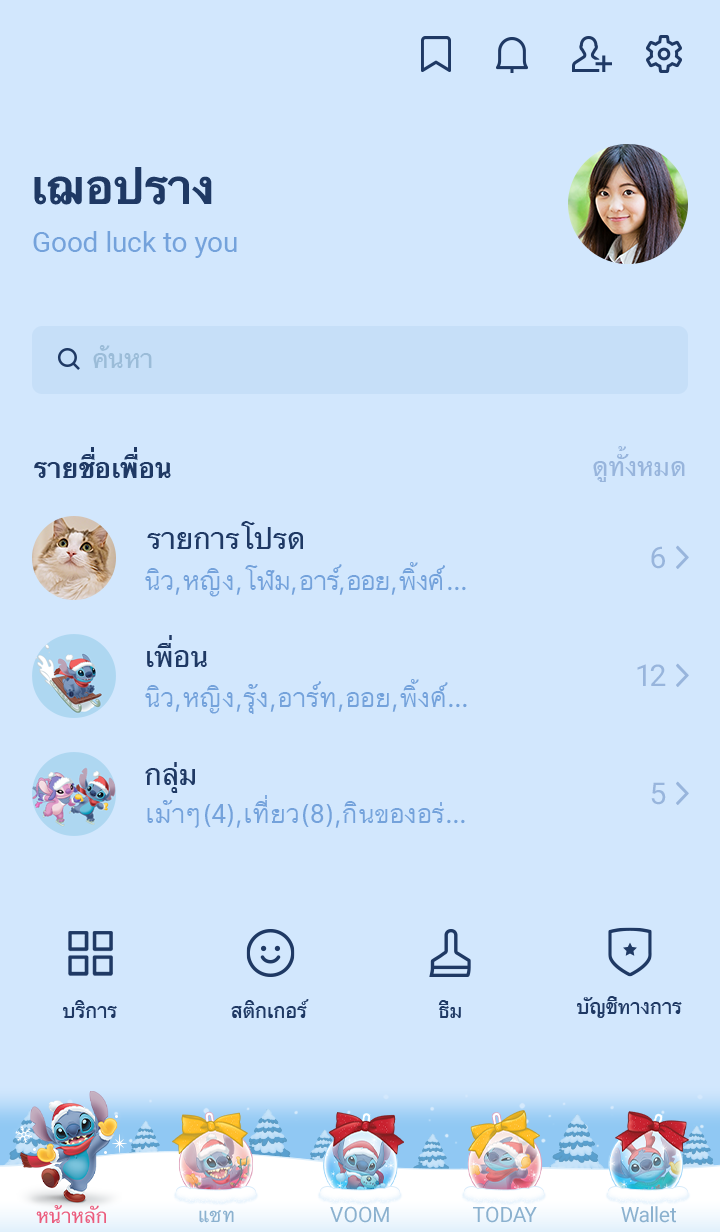Open บริการ services
Screen dimensions: 720x1232
pyautogui.click(x=90, y=972)
